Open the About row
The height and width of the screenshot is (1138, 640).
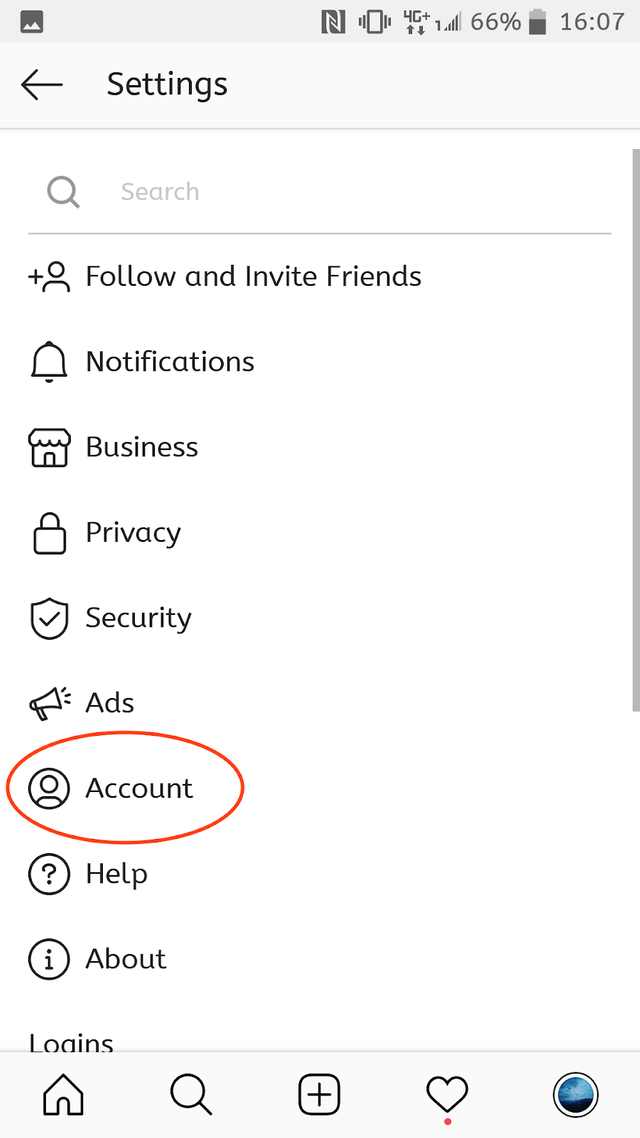tap(319, 959)
